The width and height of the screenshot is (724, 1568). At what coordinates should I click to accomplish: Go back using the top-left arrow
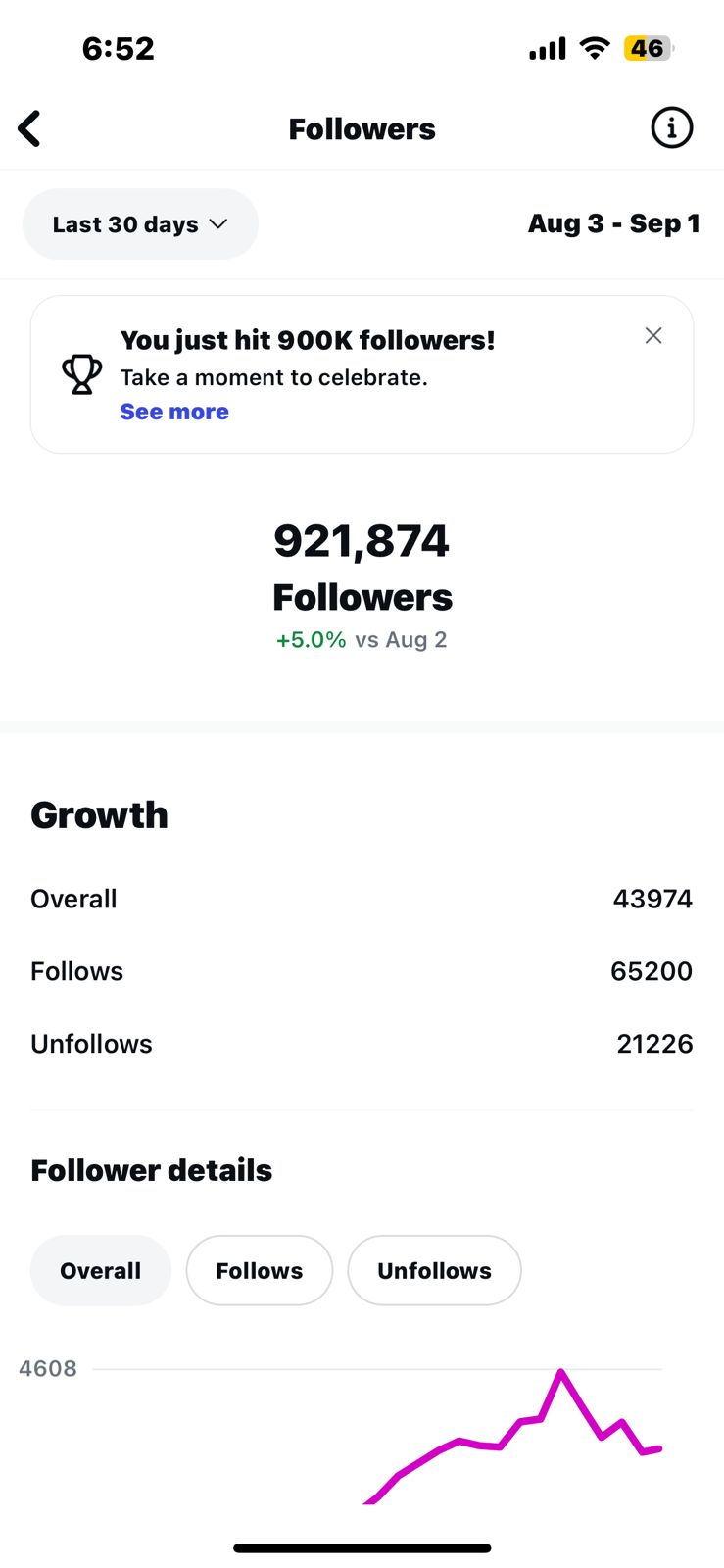[29, 128]
